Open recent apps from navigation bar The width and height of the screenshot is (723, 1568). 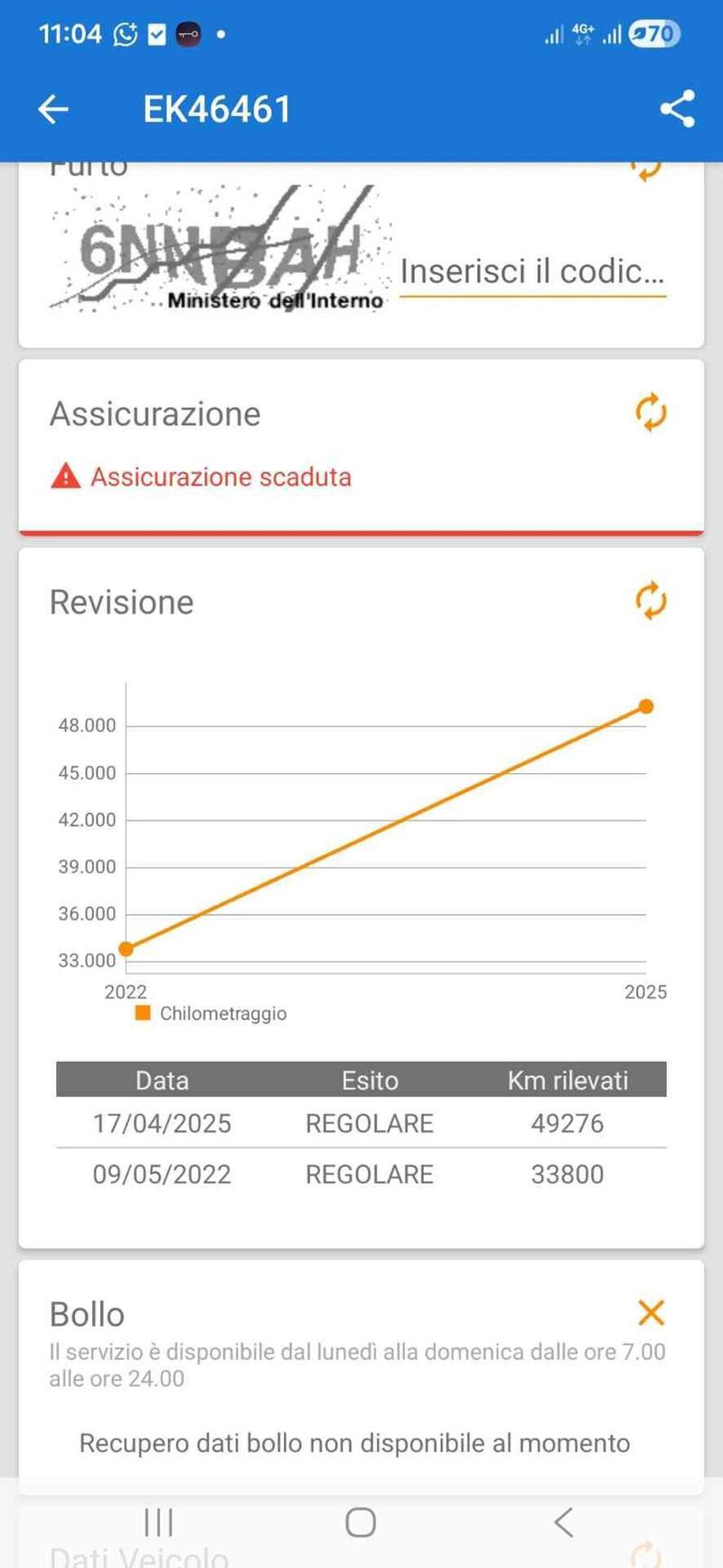pos(159,1522)
